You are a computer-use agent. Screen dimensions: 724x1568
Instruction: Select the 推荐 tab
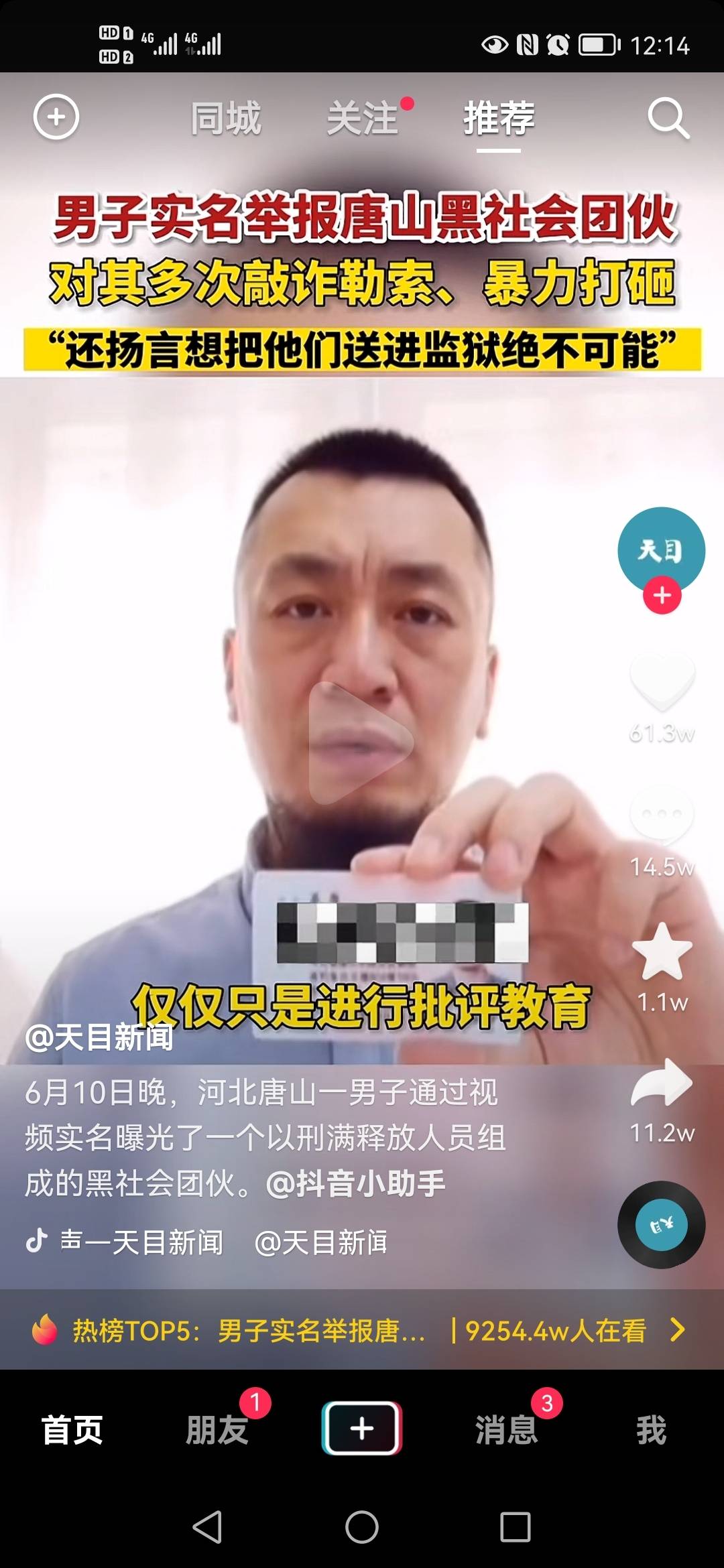click(499, 119)
